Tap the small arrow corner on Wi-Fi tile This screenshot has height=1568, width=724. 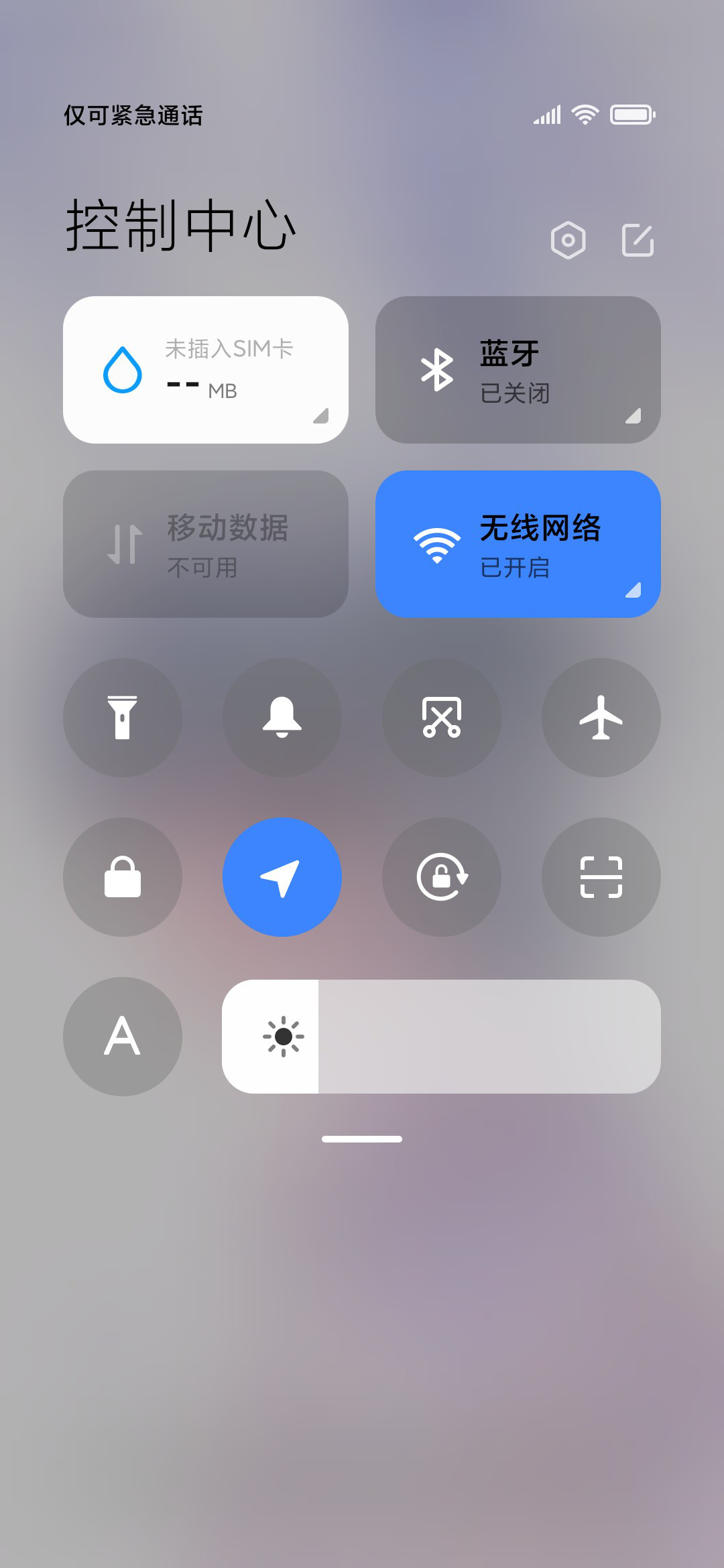pos(633,590)
